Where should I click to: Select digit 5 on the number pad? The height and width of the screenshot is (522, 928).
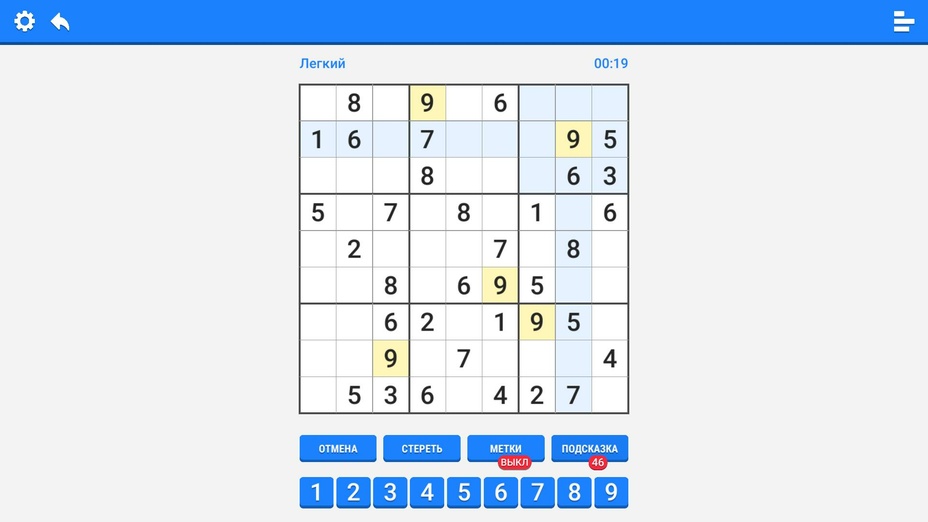(x=464, y=492)
